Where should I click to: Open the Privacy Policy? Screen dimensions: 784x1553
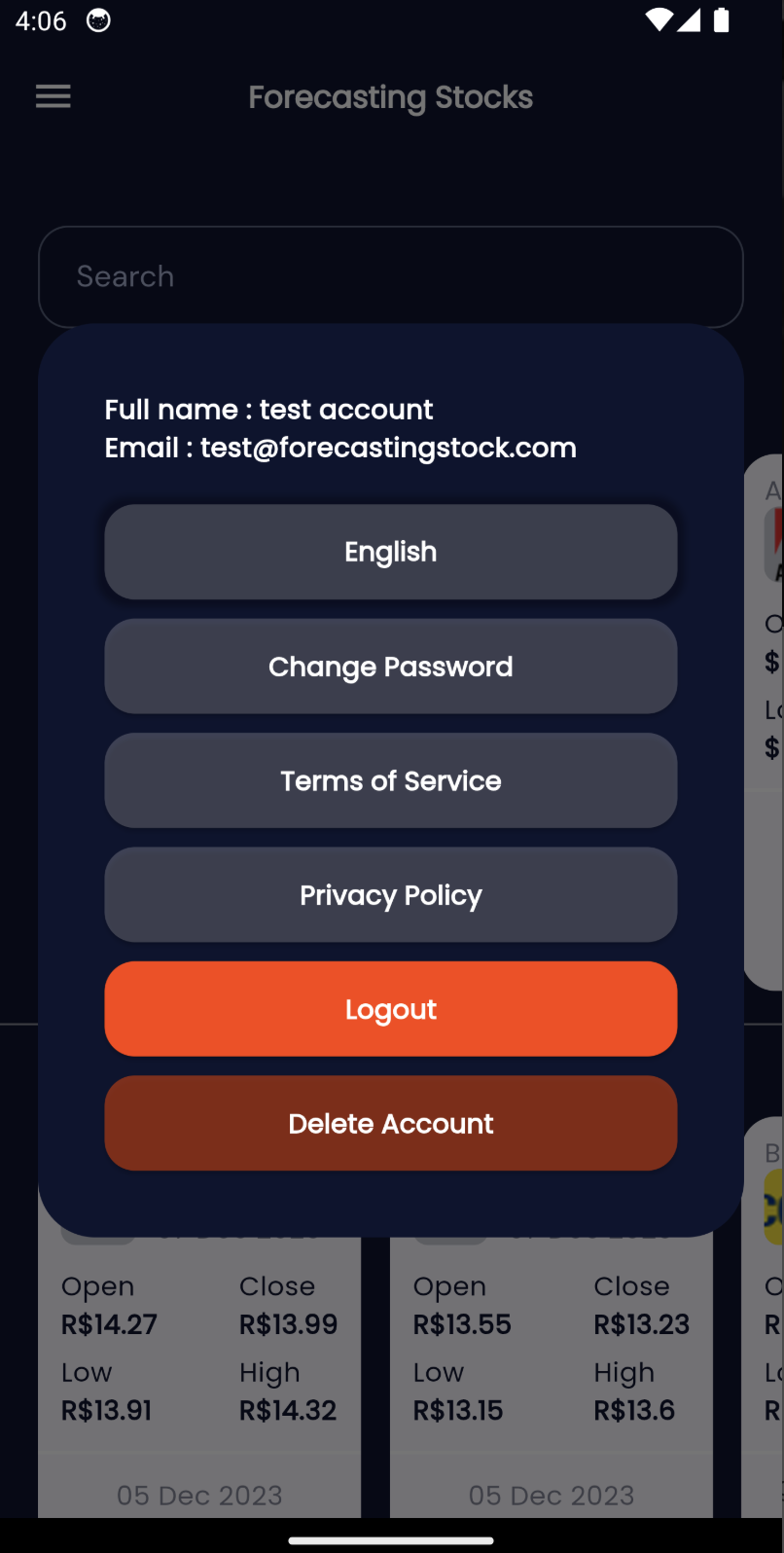(391, 895)
